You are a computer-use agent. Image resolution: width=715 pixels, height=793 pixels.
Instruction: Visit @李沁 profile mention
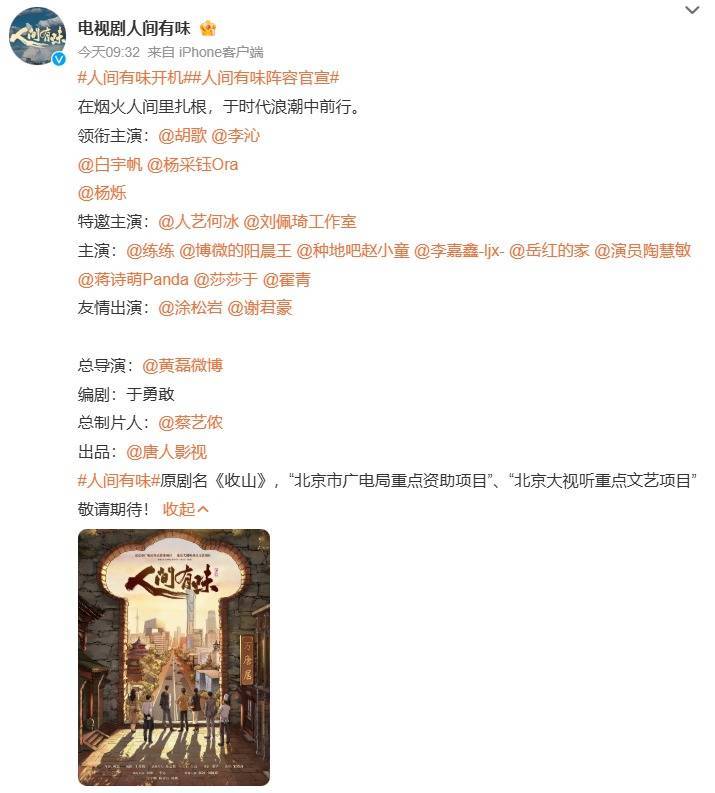235,135
